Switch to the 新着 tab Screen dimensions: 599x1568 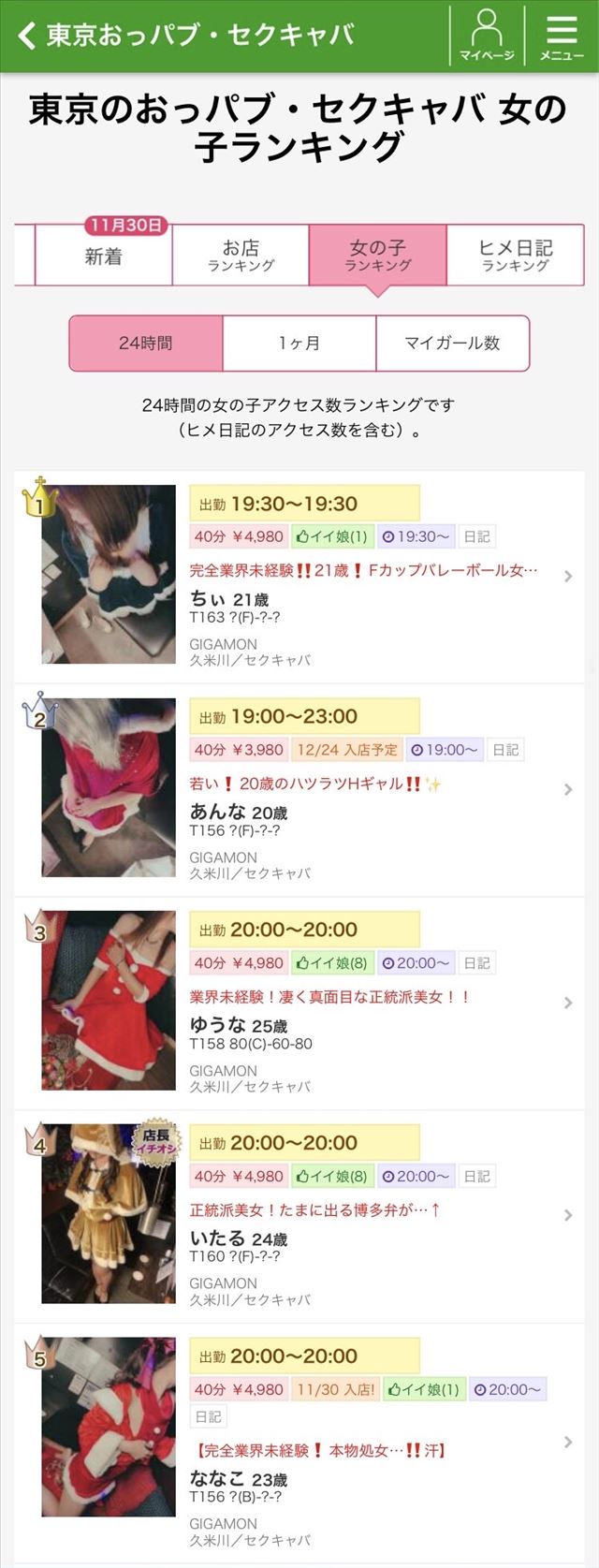pos(103,256)
